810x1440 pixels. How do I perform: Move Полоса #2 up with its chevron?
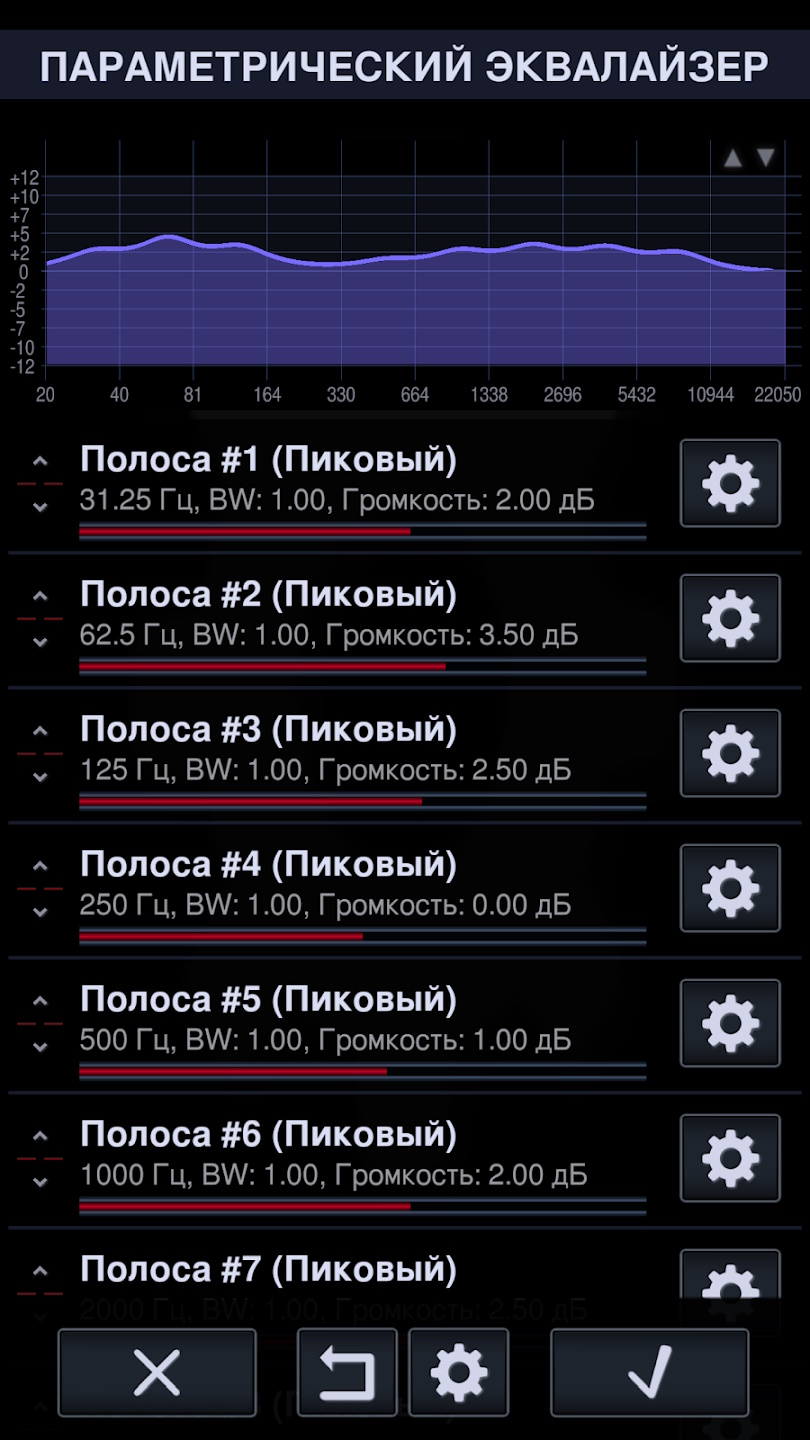coord(40,596)
